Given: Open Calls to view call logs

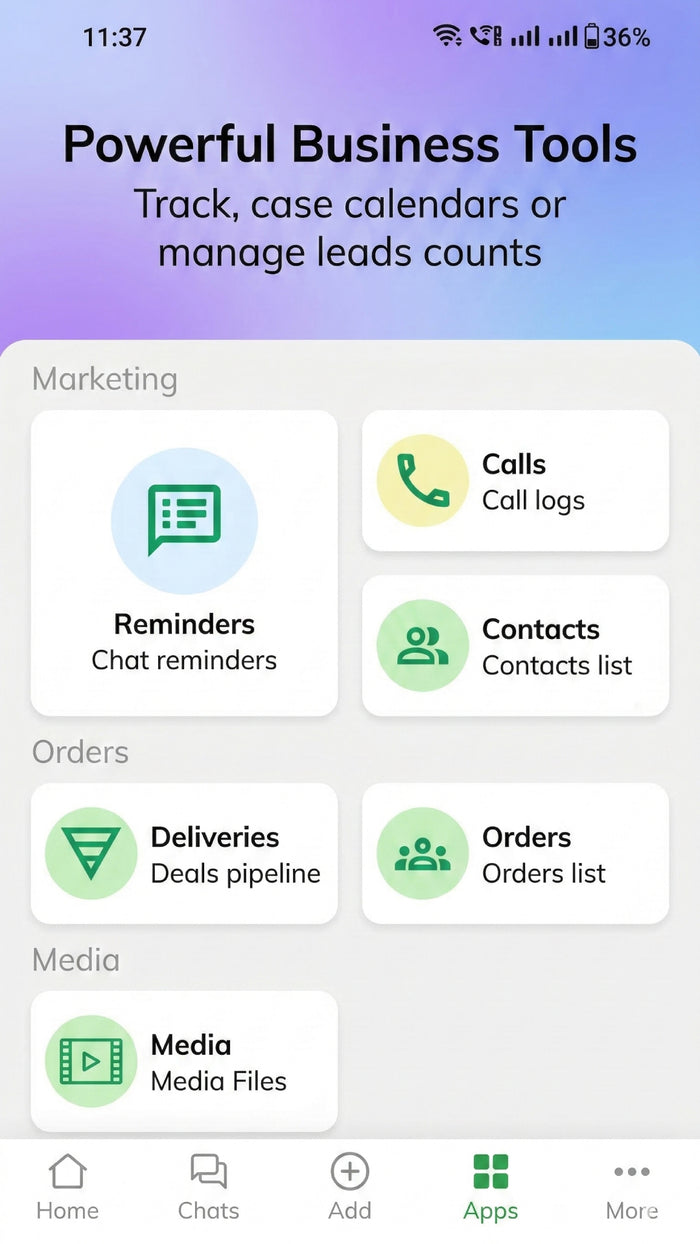Looking at the screenshot, I should click(515, 481).
